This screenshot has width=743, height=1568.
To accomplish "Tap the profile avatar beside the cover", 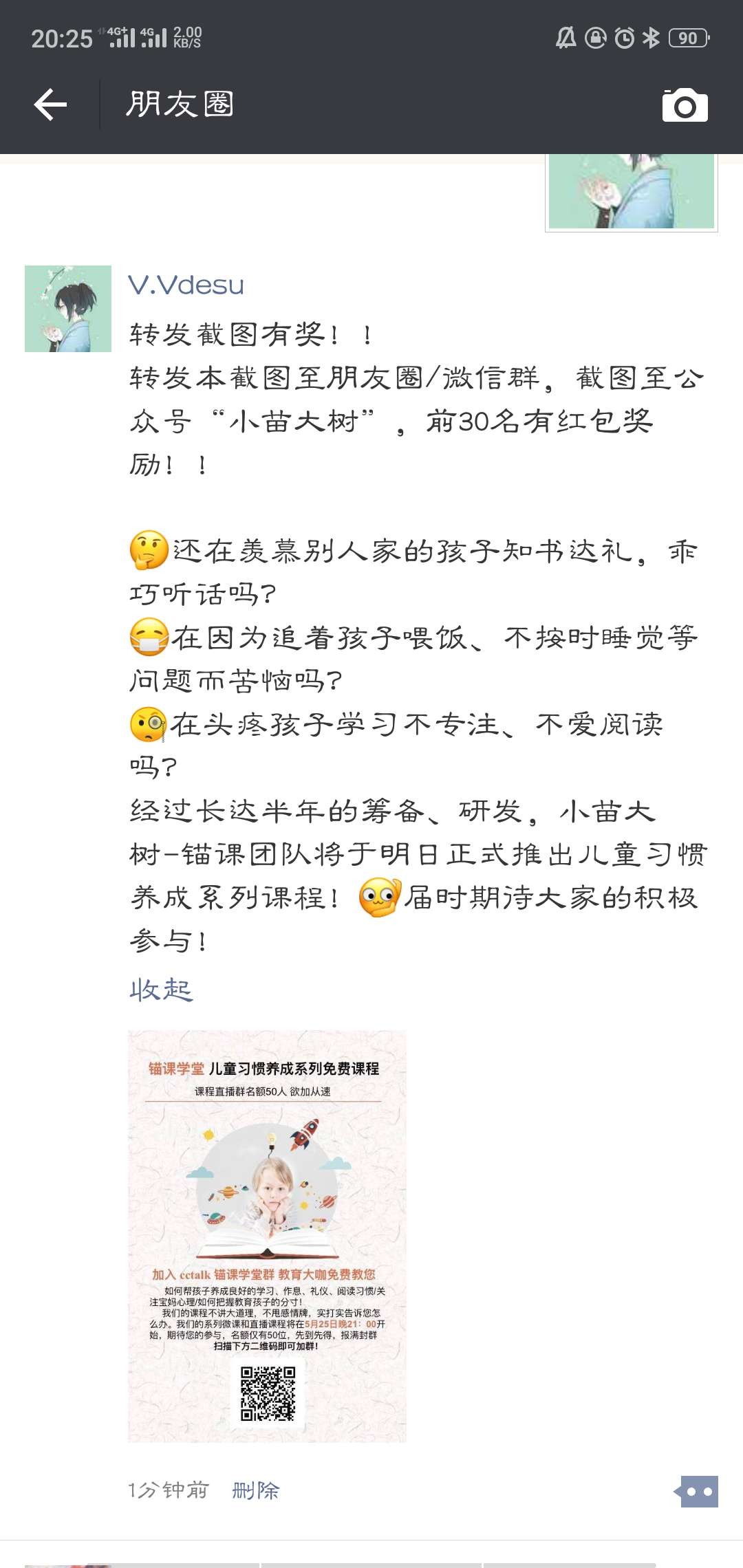I will click(x=631, y=193).
